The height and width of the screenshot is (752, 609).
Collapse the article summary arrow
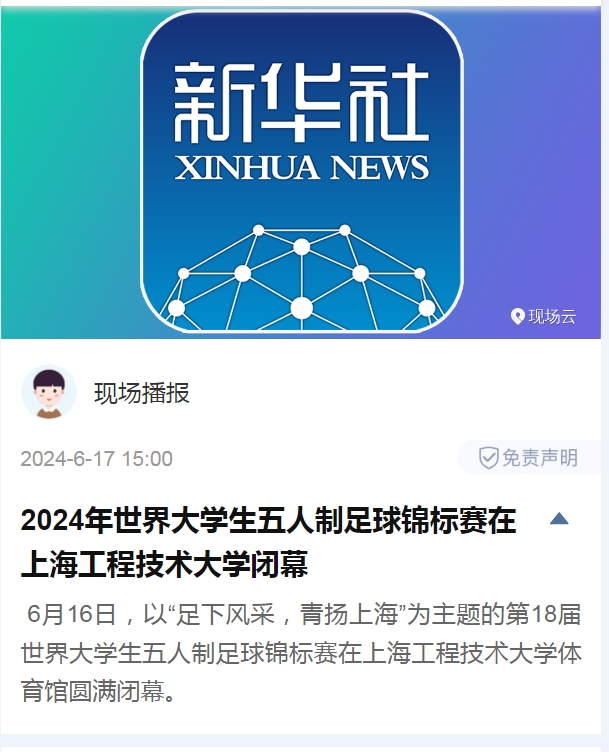point(559,519)
